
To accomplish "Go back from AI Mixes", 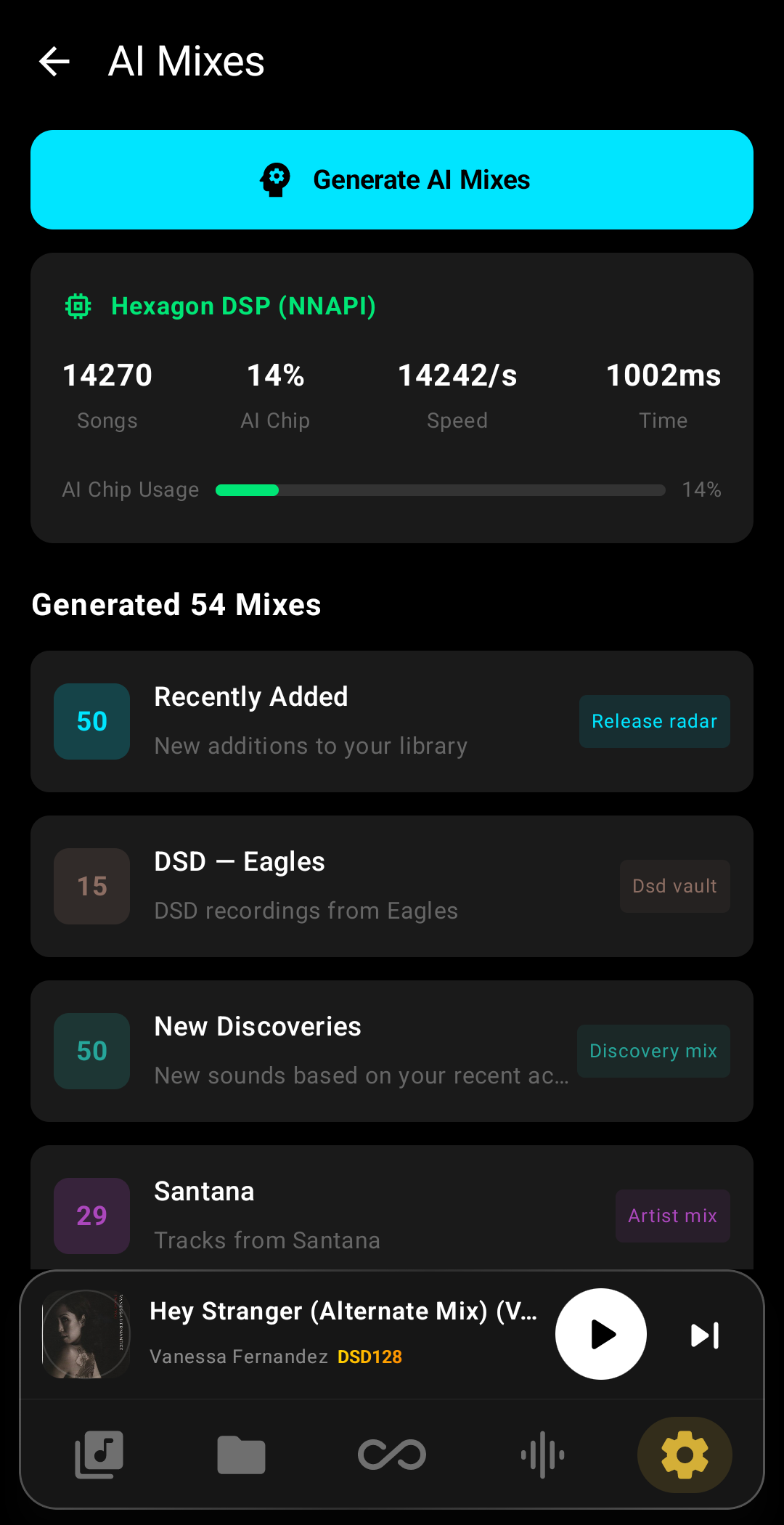I will 54,62.
